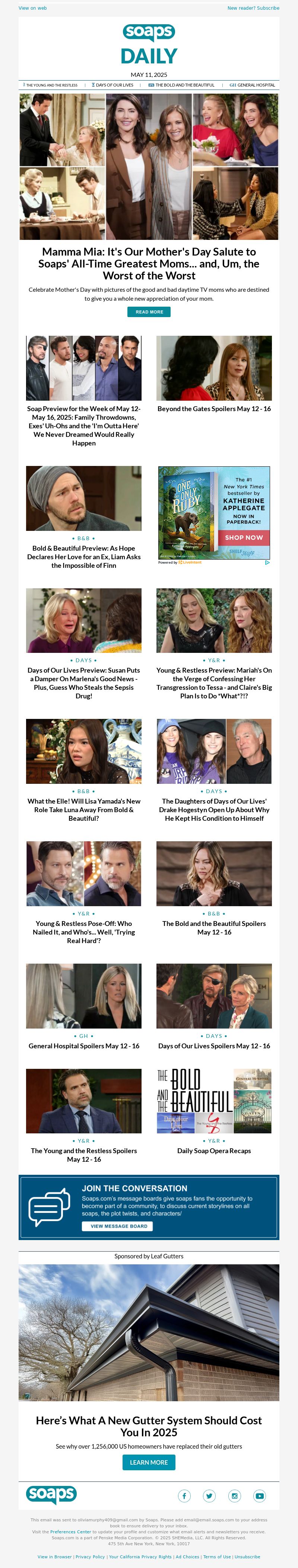Screen dimensions: 298x1568
Task: Open General Hospital Spoilers May 12 - 16
Action: (84, 1046)
